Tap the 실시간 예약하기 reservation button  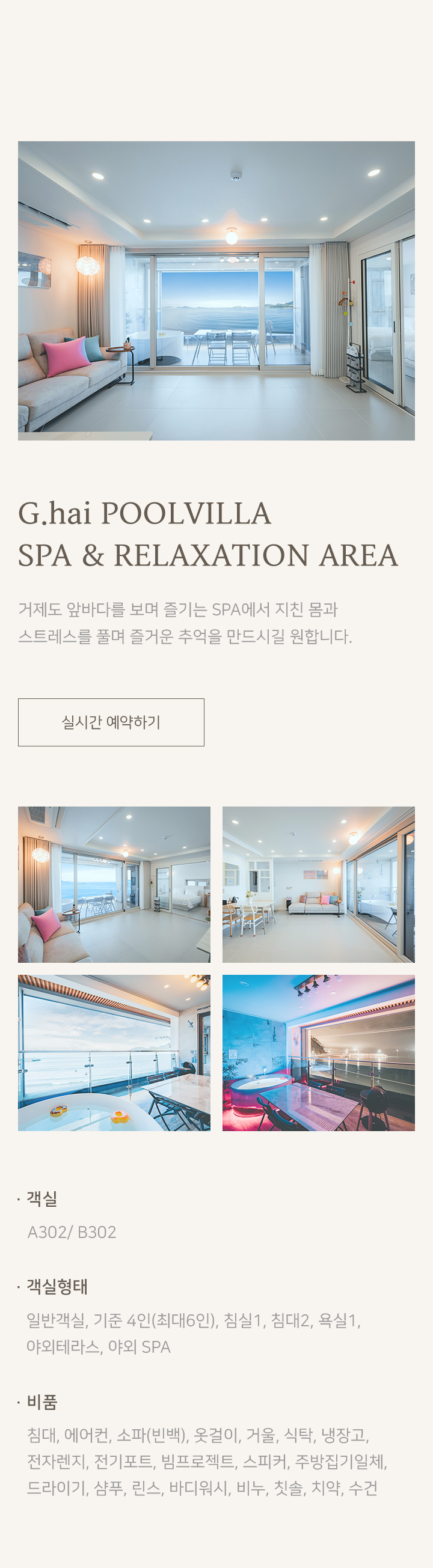tap(111, 722)
